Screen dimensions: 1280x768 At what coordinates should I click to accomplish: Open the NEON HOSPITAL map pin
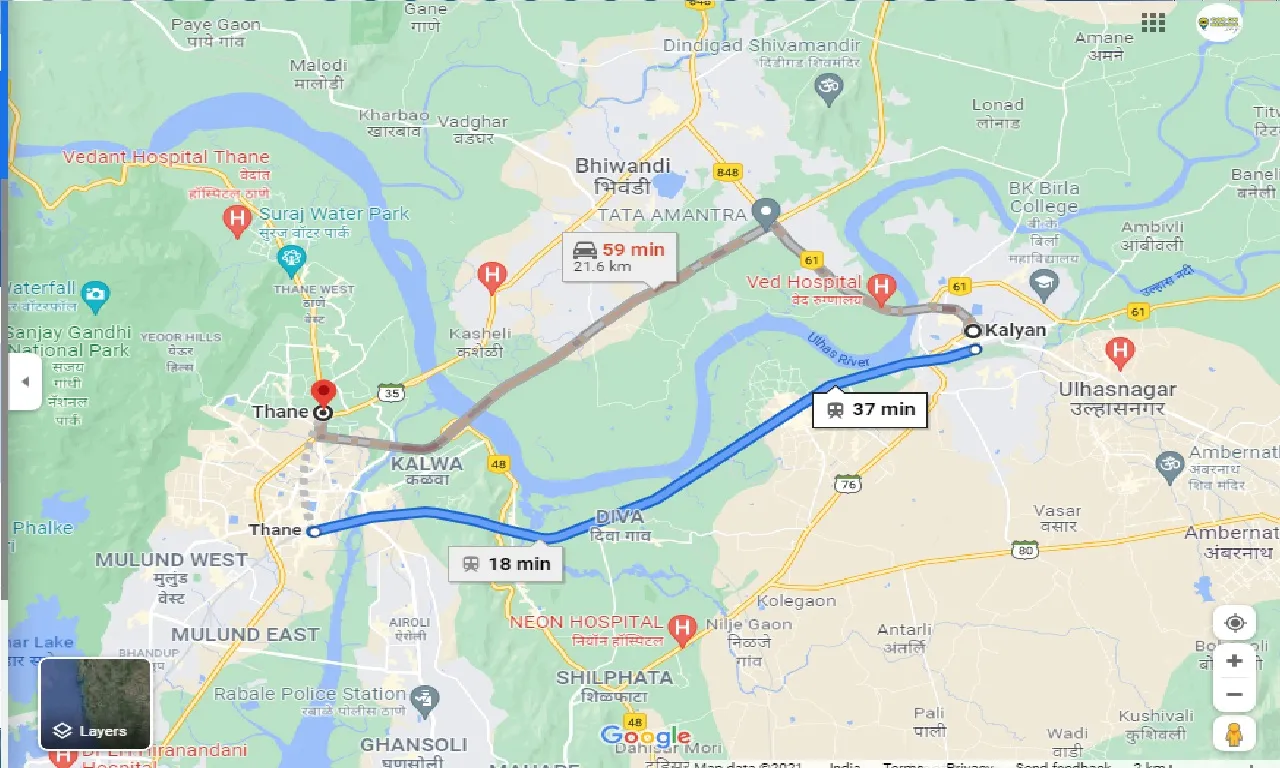coord(682,629)
